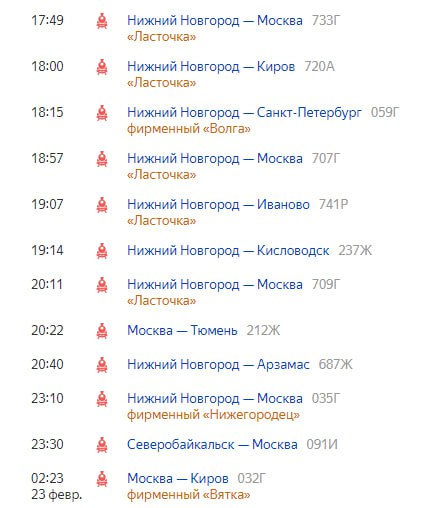View the Нижний Новгород — Арзамас train

pyautogui.click(x=218, y=365)
